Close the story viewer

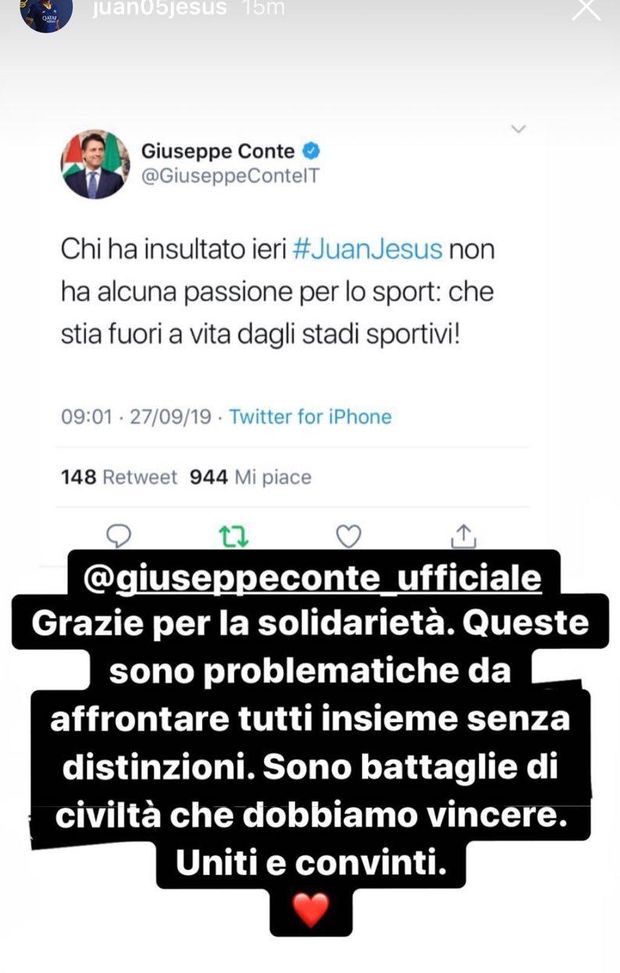pyautogui.click(x=588, y=10)
